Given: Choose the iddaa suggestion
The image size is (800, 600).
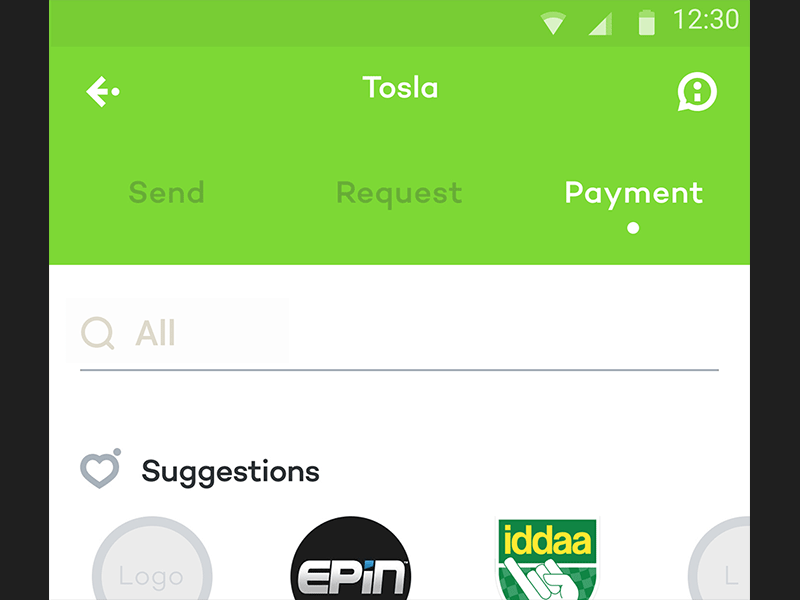Looking at the screenshot, I should [x=546, y=560].
